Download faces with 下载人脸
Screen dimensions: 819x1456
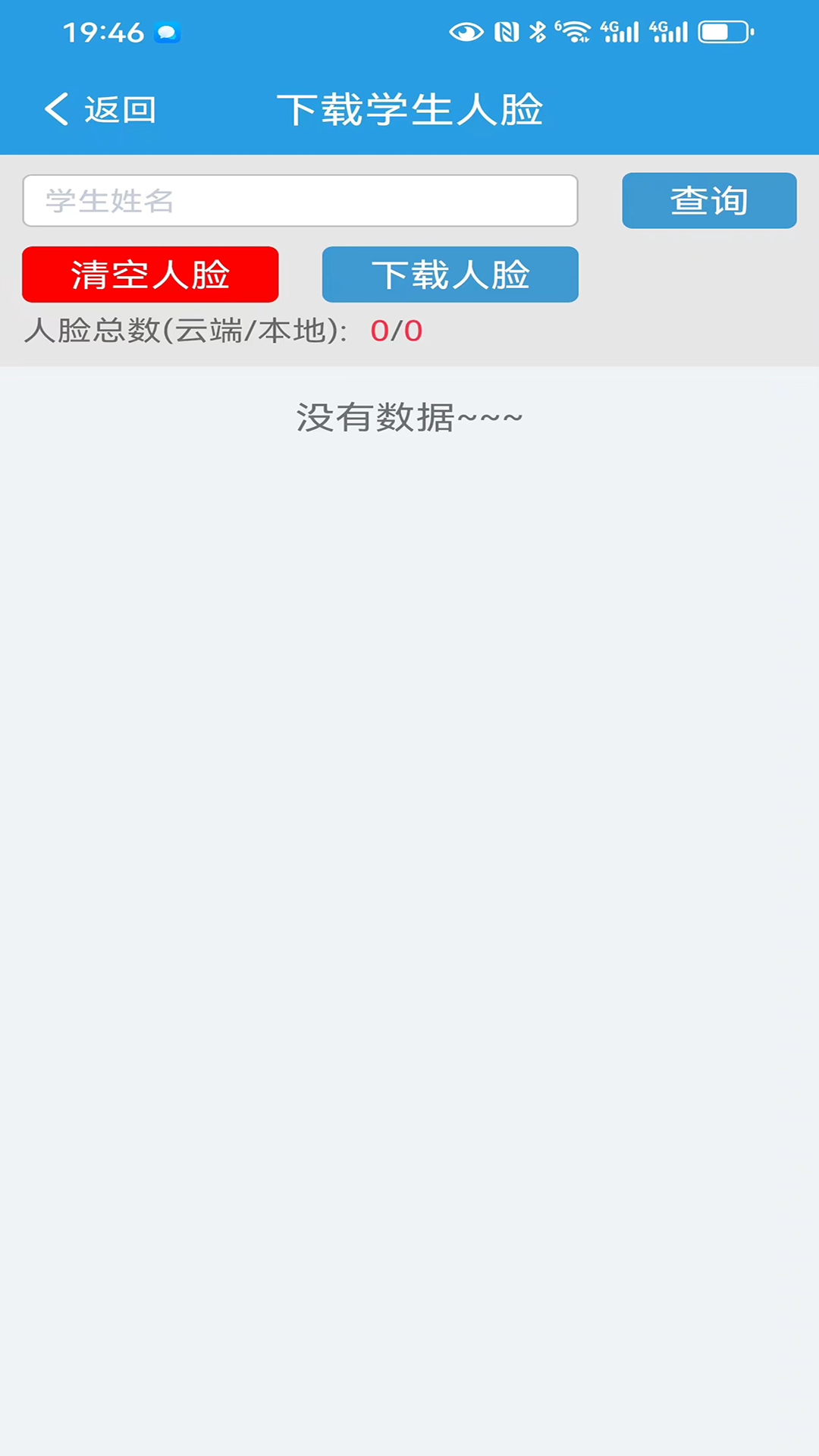click(x=450, y=275)
